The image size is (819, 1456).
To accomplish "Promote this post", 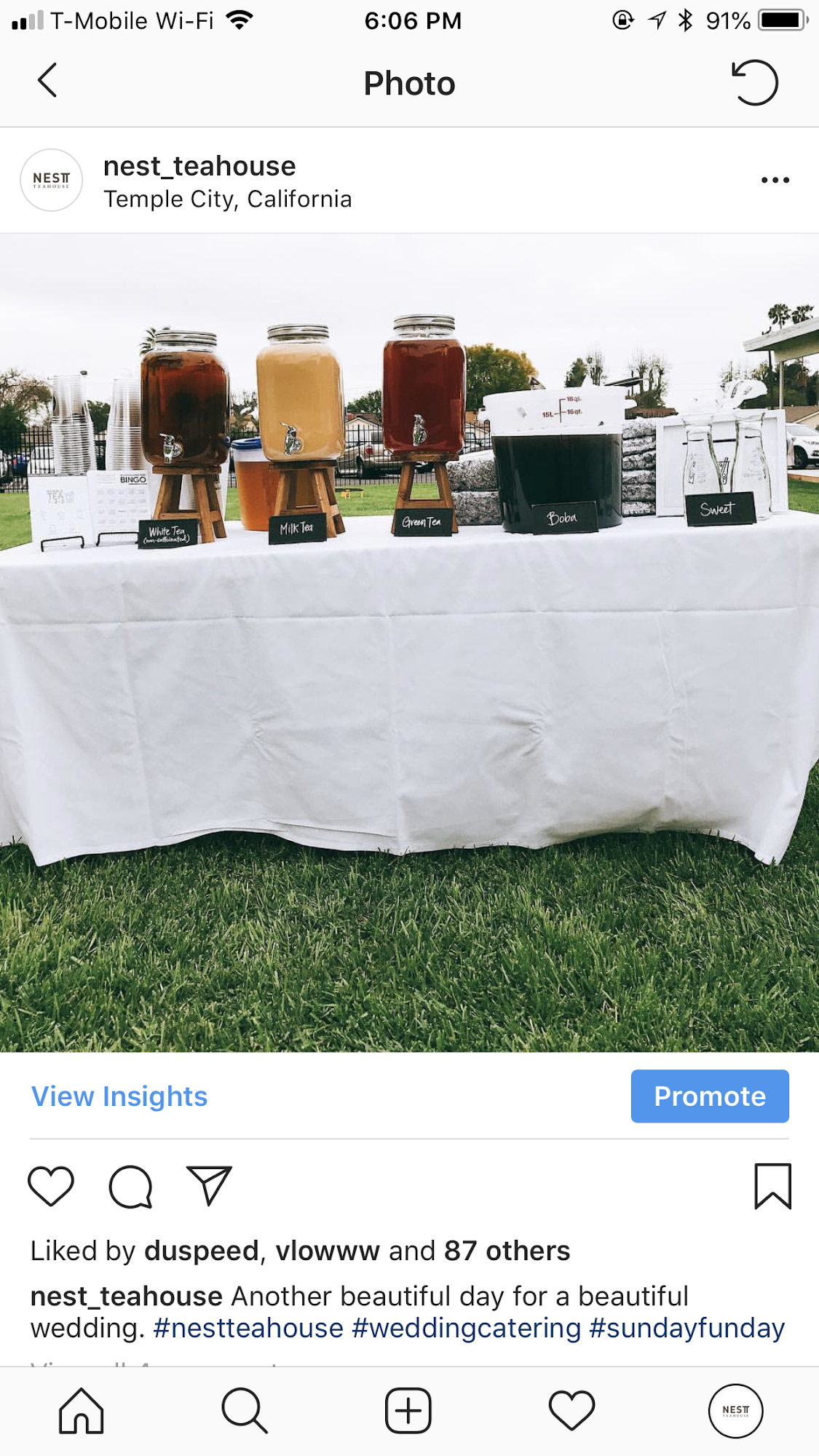I will pyautogui.click(x=709, y=1096).
